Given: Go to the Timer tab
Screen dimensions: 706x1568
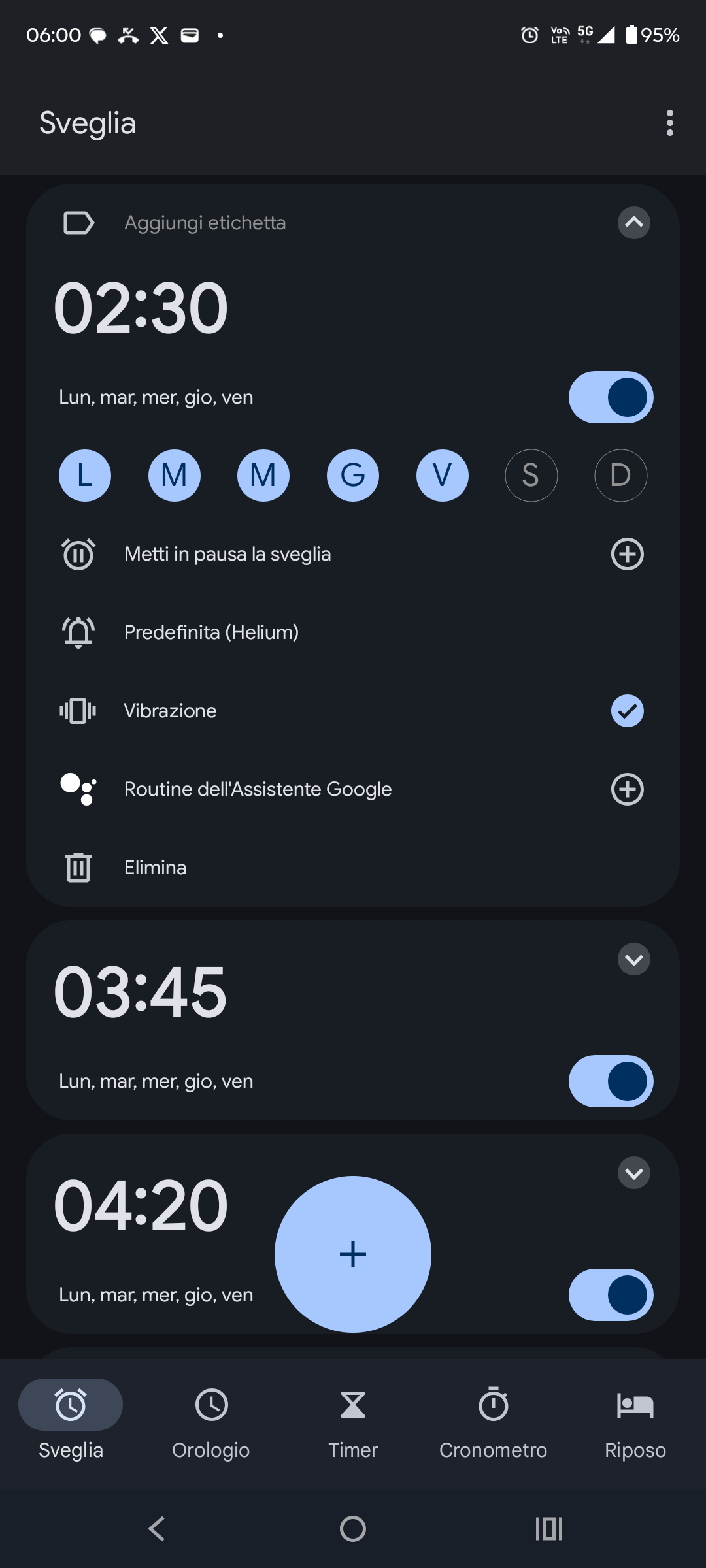Looking at the screenshot, I should pos(353,1424).
